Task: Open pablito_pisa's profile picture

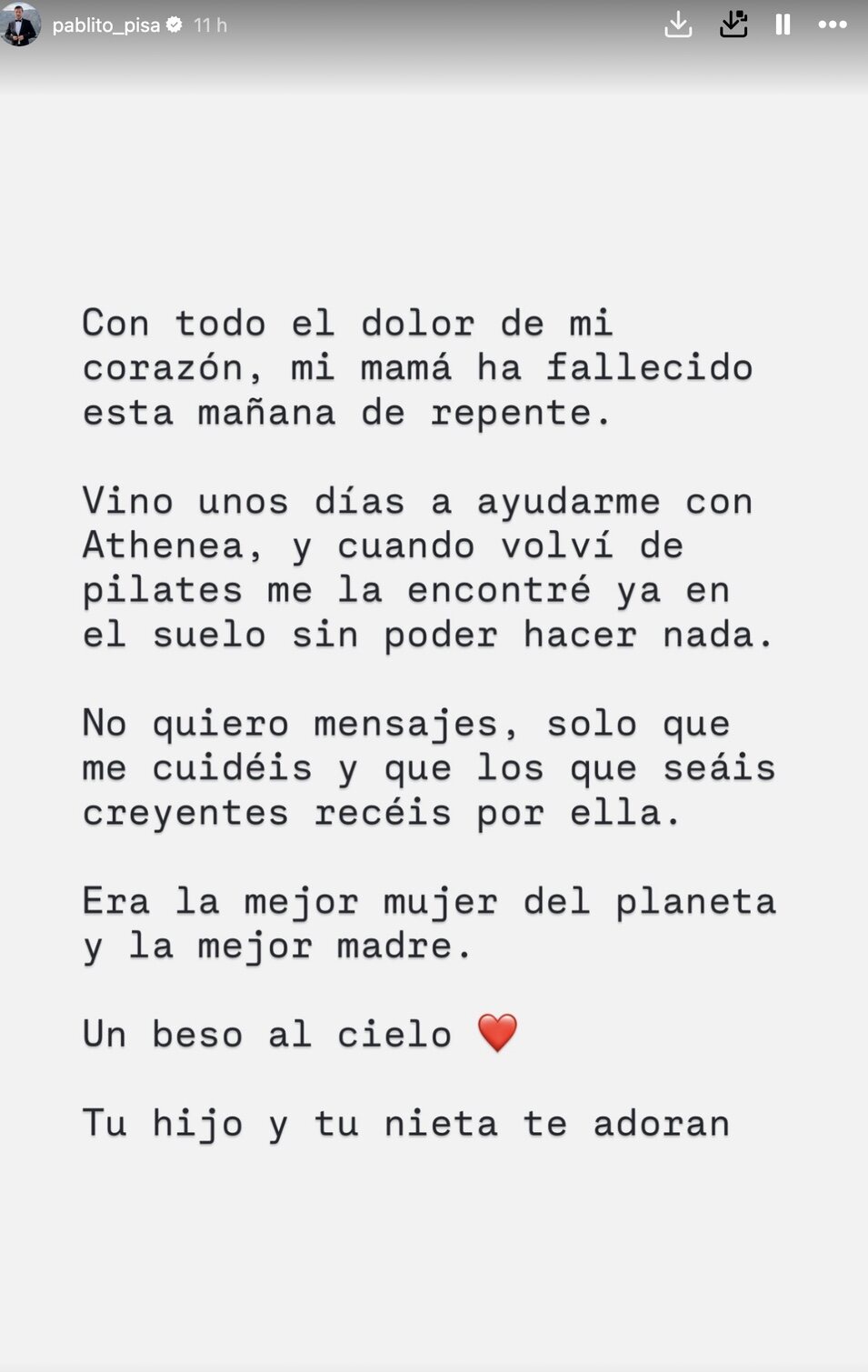Action: pos(20,25)
